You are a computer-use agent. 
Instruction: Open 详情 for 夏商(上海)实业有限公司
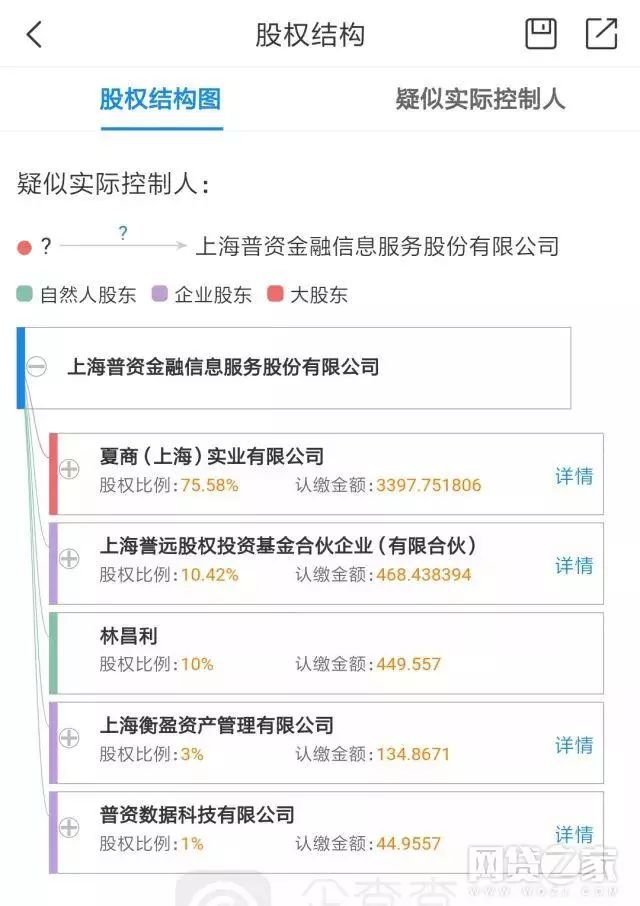pyautogui.click(x=574, y=476)
